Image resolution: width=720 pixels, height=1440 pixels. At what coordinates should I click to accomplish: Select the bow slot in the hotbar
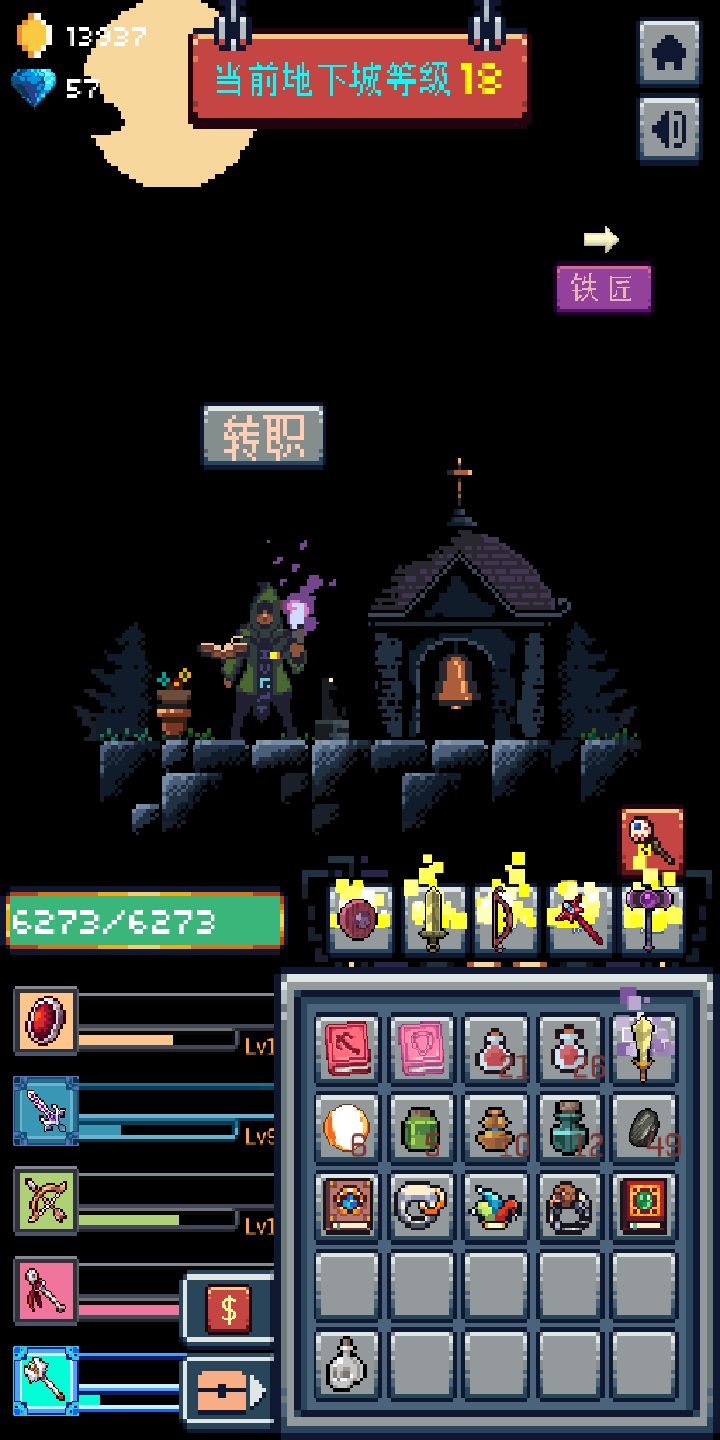coord(505,915)
